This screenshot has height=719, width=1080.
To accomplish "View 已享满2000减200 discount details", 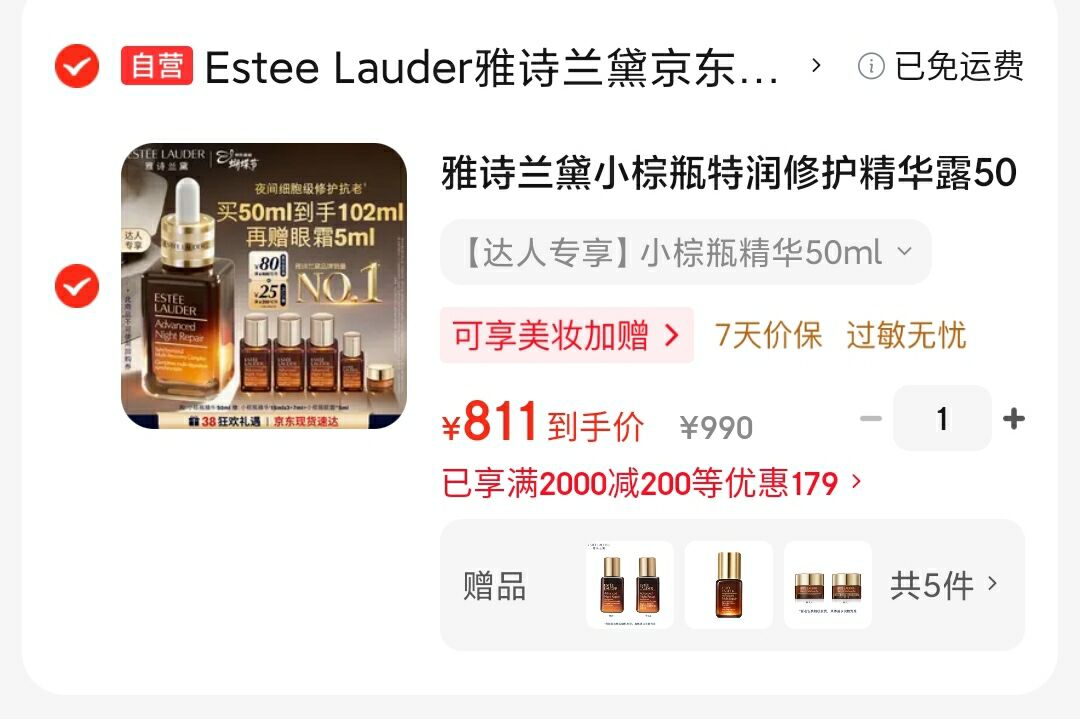I will coord(651,484).
